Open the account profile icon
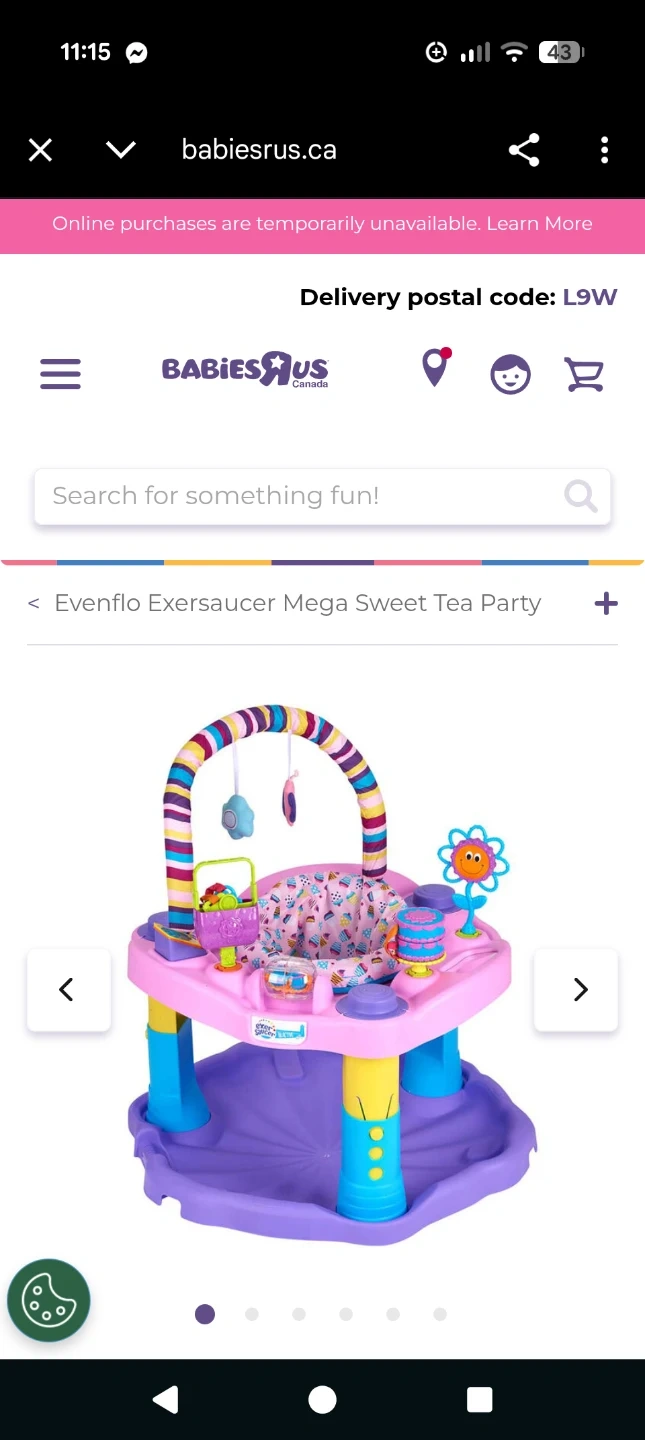Image resolution: width=645 pixels, height=1440 pixels. (x=510, y=374)
